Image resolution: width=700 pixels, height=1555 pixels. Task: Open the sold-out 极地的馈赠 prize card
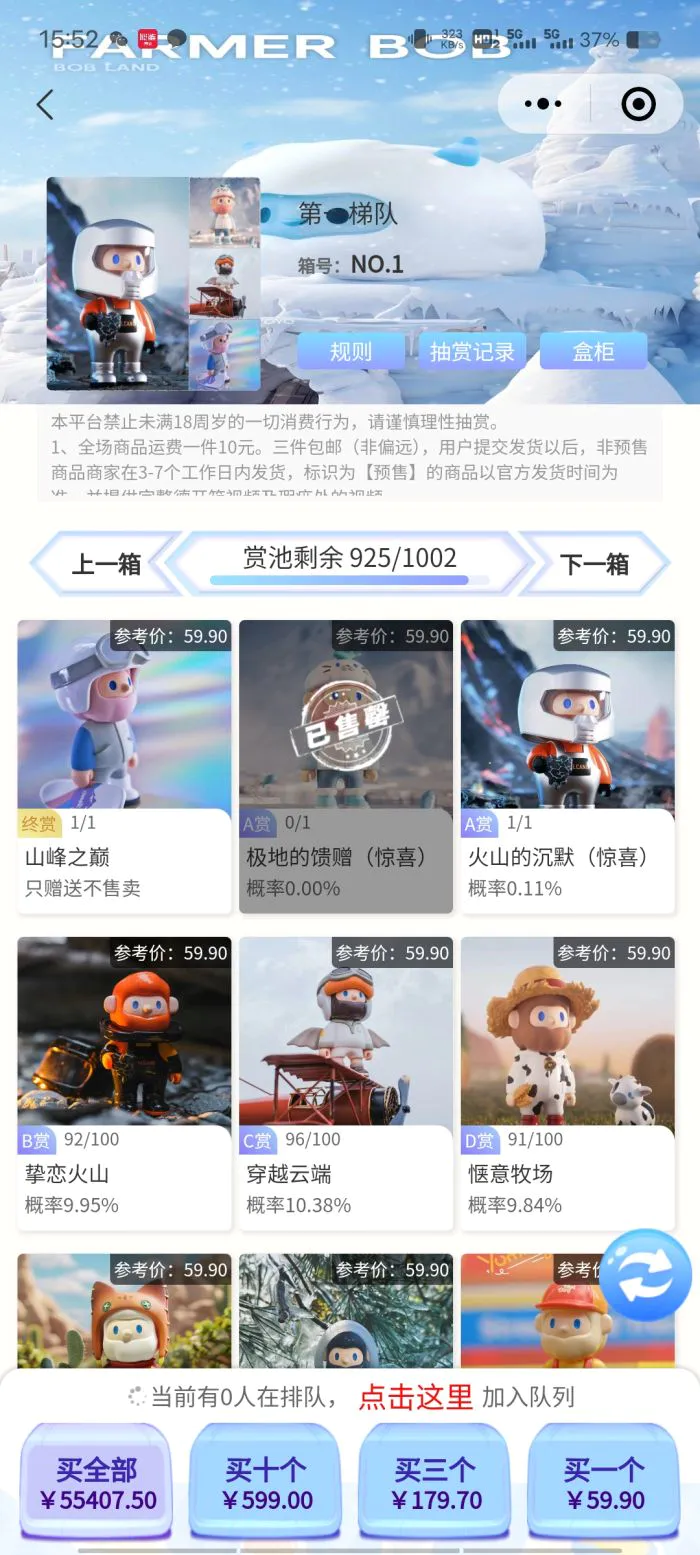tap(346, 765)
